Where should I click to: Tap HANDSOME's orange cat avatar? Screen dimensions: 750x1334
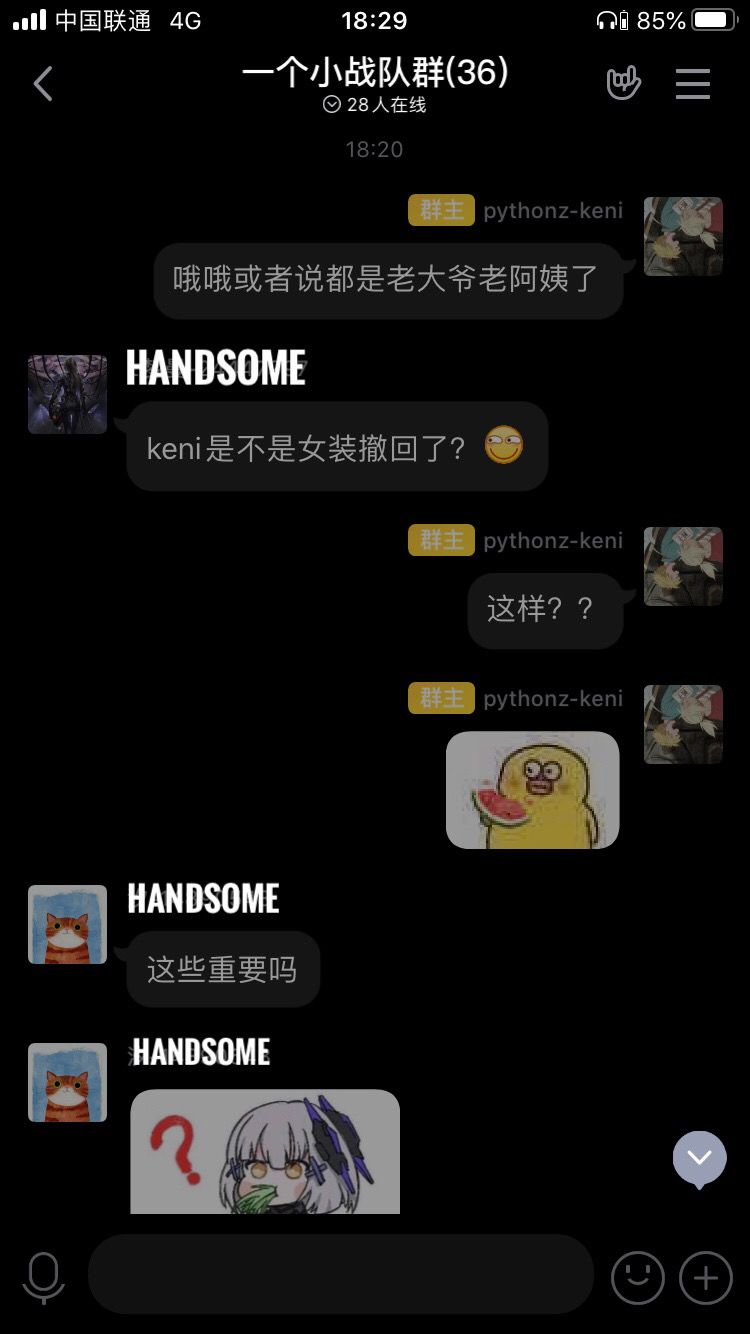[x=67, y=925]
